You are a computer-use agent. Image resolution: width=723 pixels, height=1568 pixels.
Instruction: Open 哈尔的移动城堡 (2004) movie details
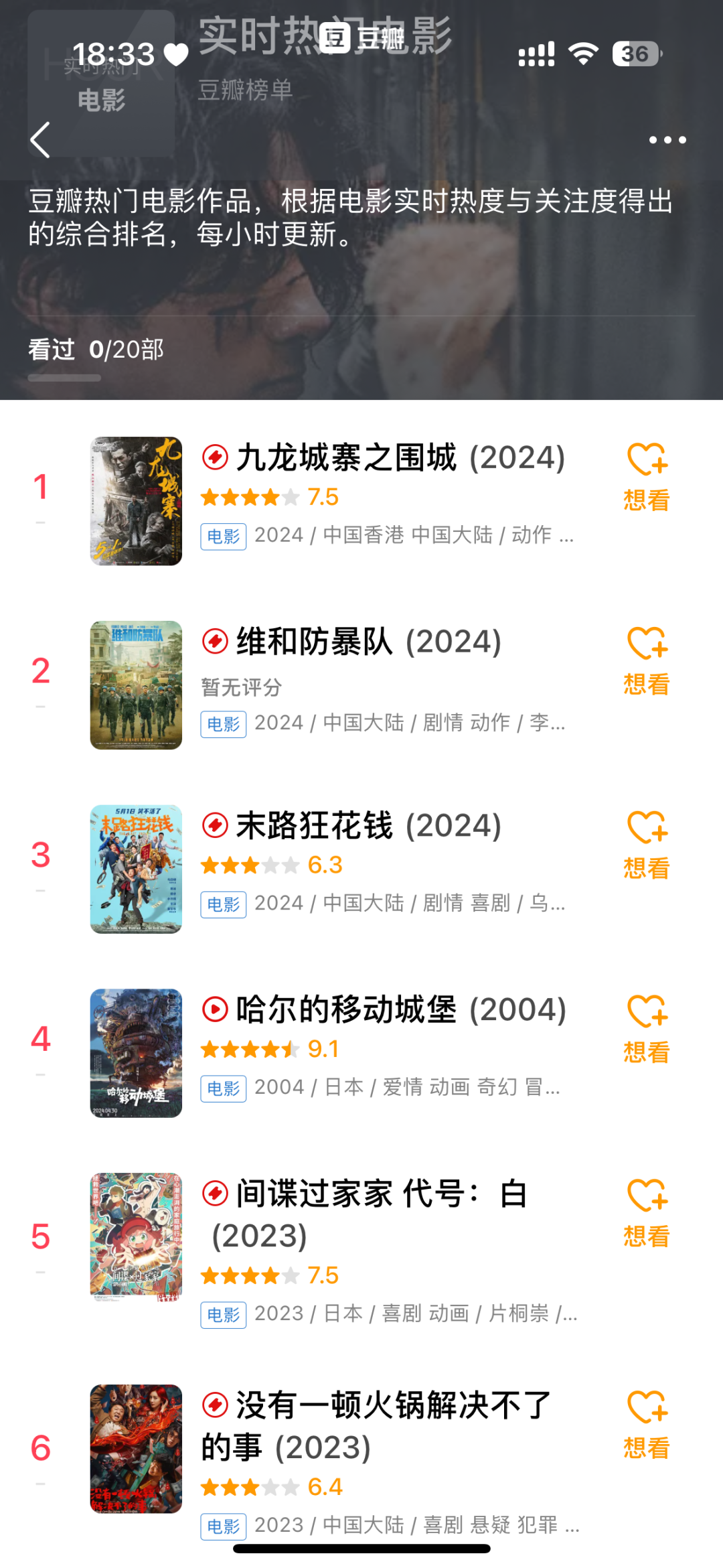click(400, 1010)
